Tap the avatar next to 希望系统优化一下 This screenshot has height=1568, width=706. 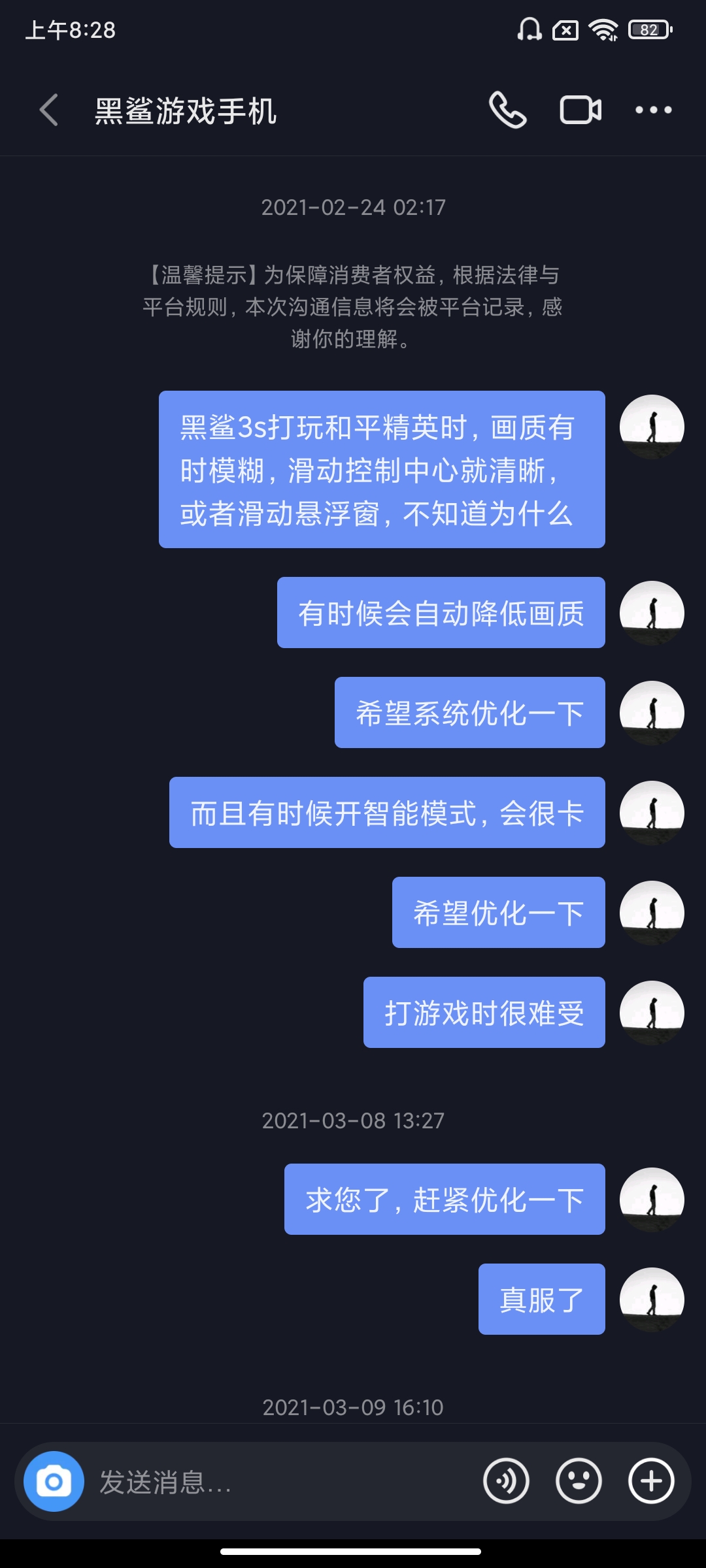click(x=652, y=713)
